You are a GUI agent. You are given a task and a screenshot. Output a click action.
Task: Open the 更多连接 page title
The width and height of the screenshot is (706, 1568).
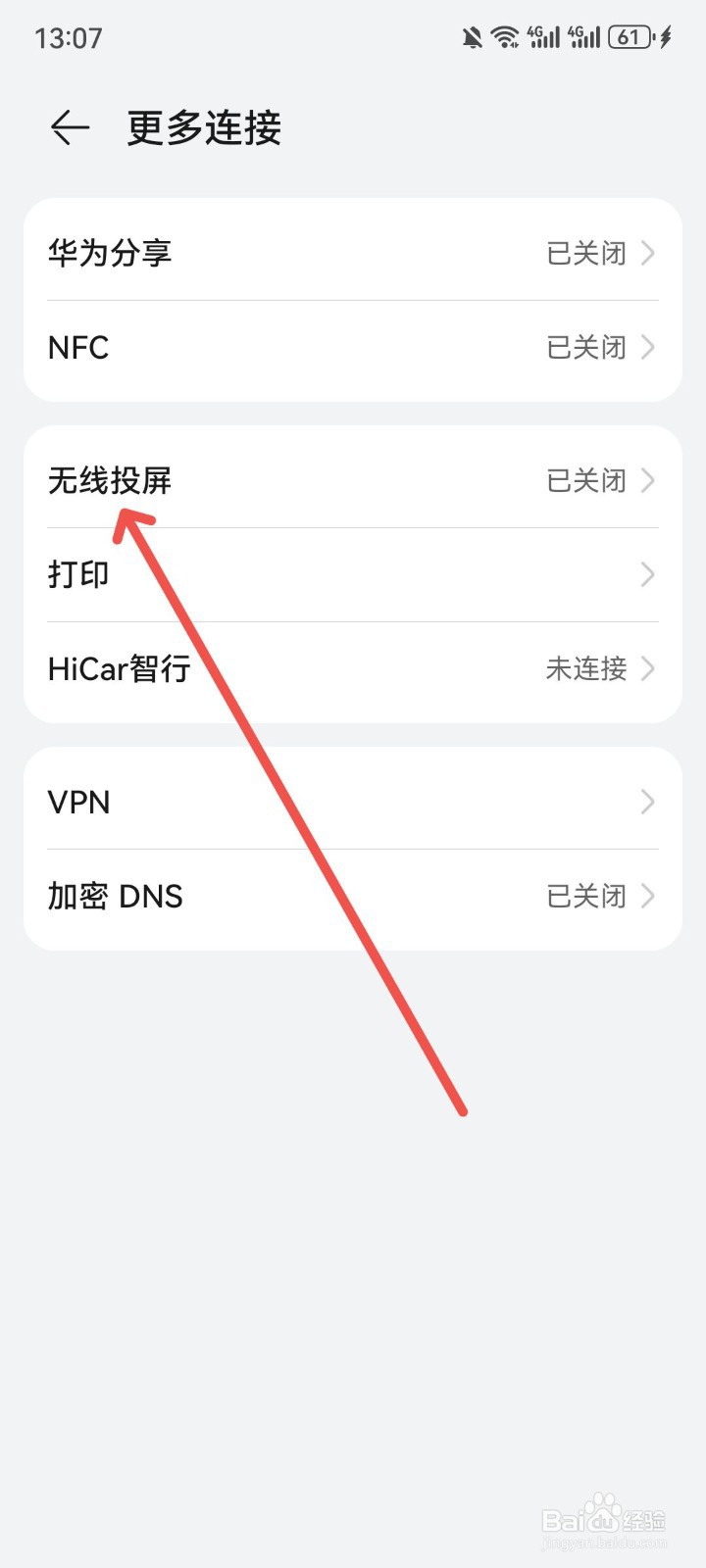203,127
